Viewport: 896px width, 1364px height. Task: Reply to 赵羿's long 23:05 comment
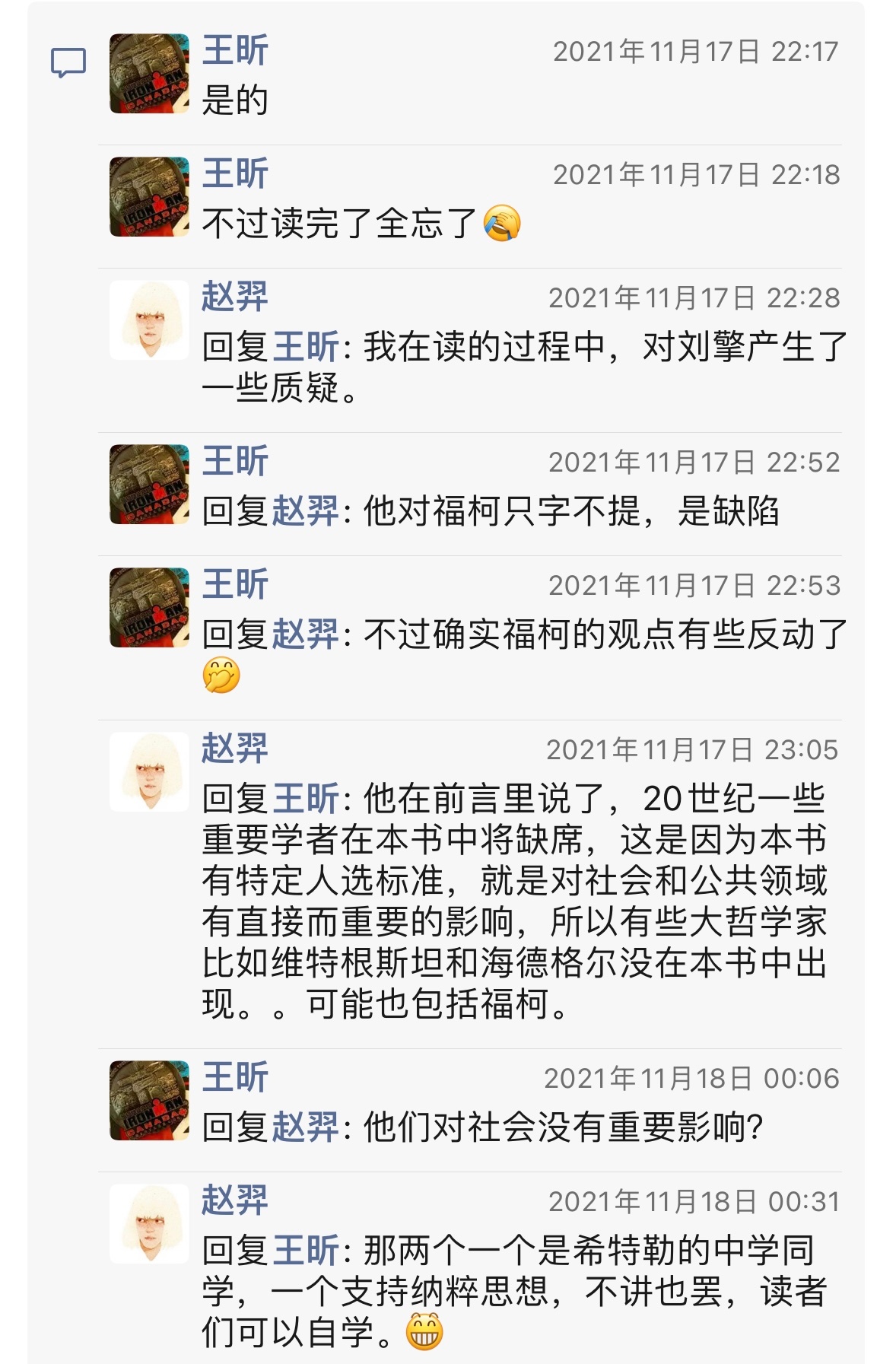(513, 901)
